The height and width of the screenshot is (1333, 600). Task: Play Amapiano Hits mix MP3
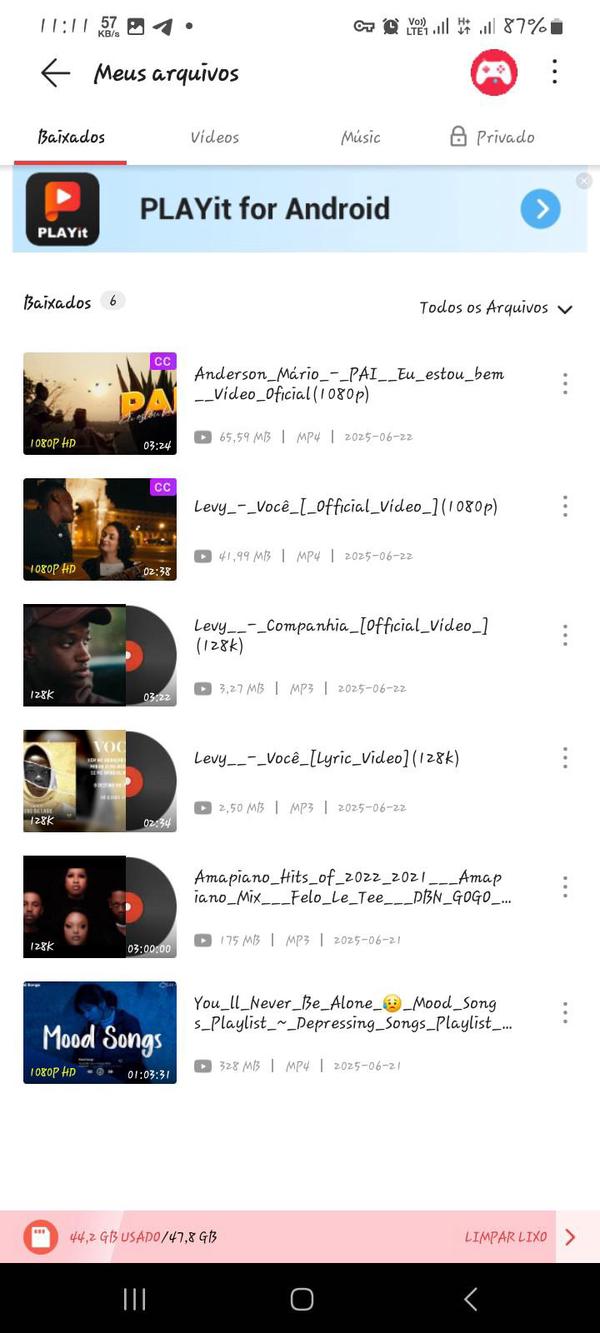pyautogui.click(x=100, y=907)
